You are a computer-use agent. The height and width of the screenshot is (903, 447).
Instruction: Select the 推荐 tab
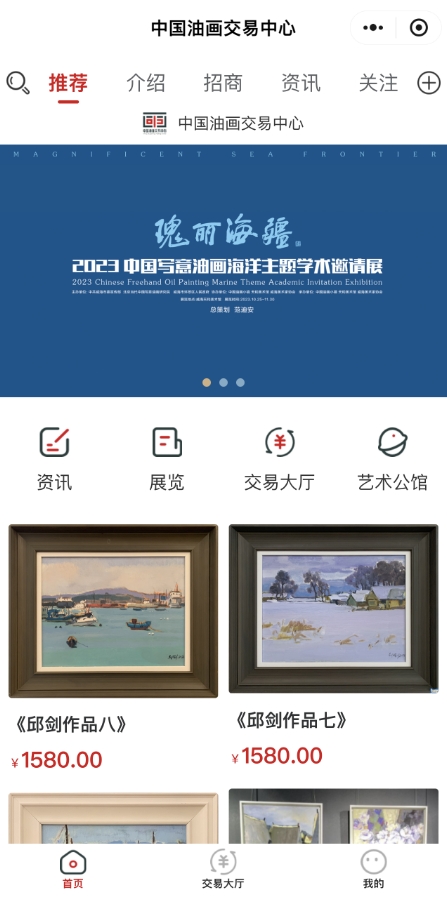tap(68, 83)
